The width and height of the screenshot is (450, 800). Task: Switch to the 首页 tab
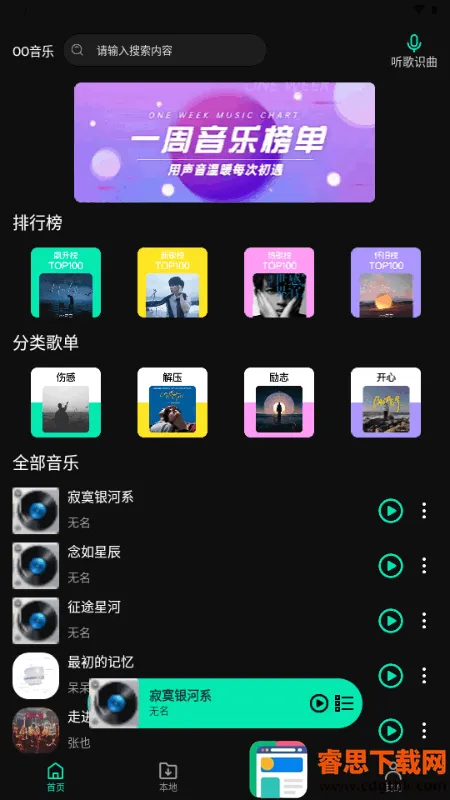[56, 777]
